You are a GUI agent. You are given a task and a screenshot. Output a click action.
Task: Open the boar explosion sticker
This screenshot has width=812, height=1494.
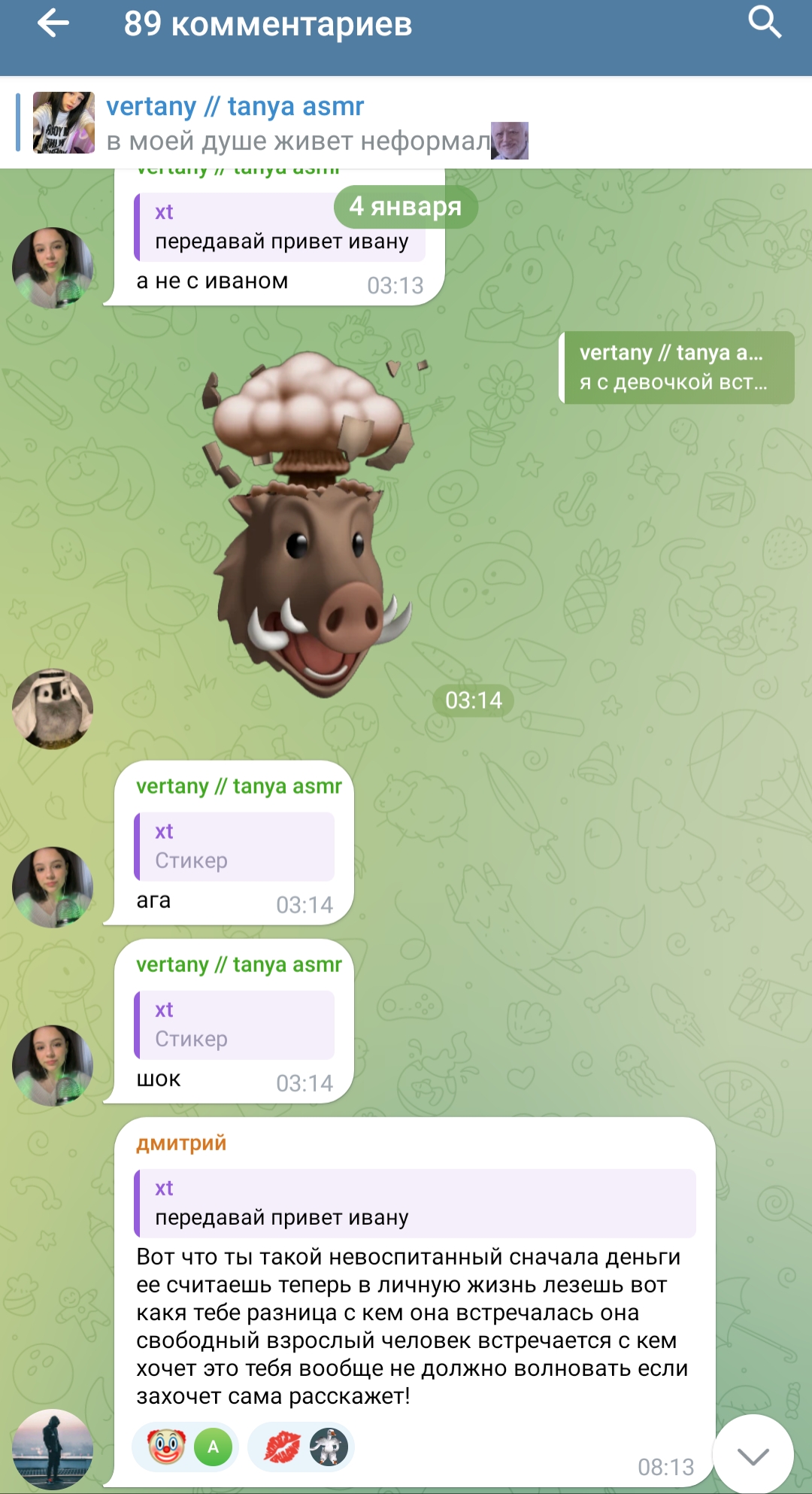tap(308, 523)
